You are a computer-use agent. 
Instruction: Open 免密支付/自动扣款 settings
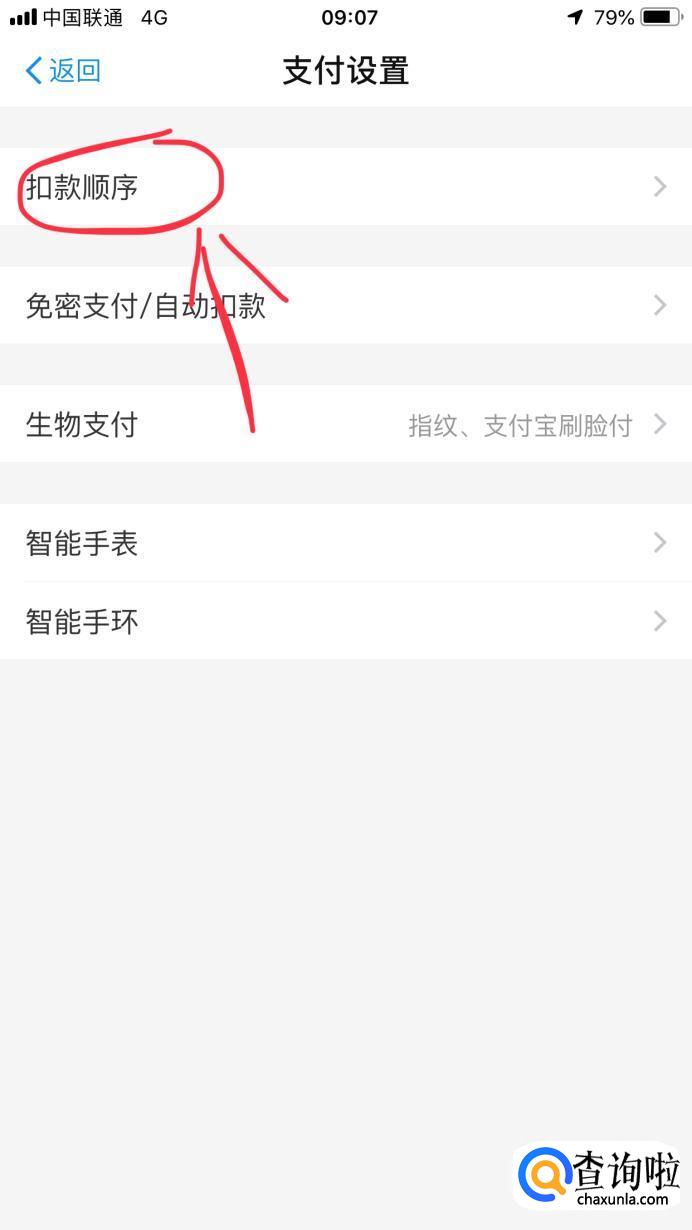point(346,305)
